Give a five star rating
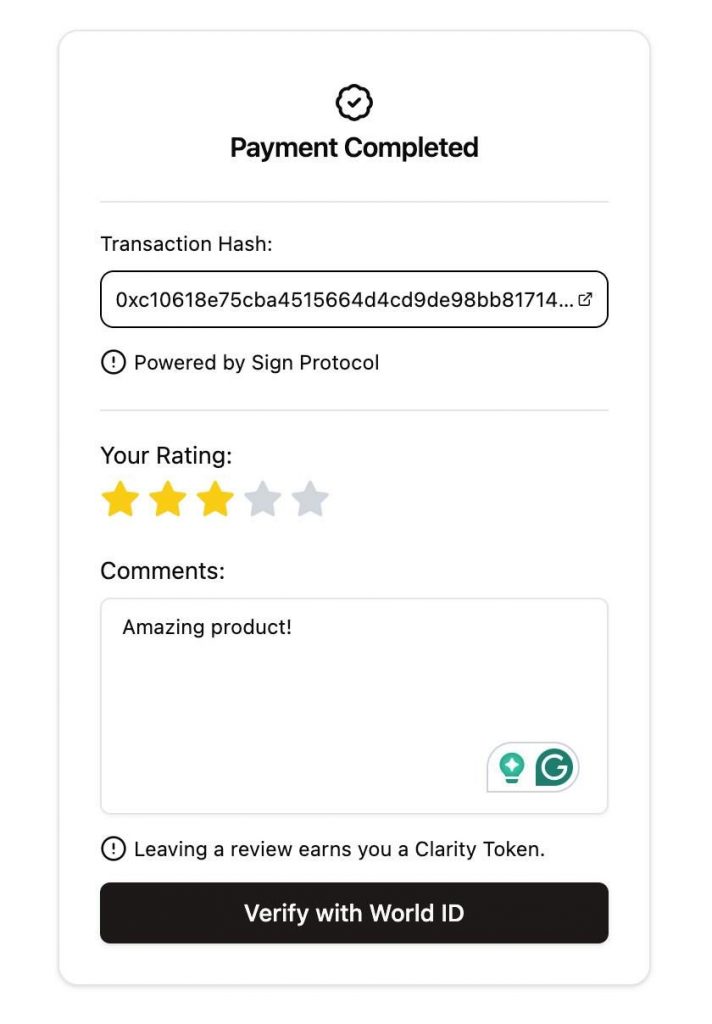The height and width of the screenshot is (1024, 712). pos(310,499)
